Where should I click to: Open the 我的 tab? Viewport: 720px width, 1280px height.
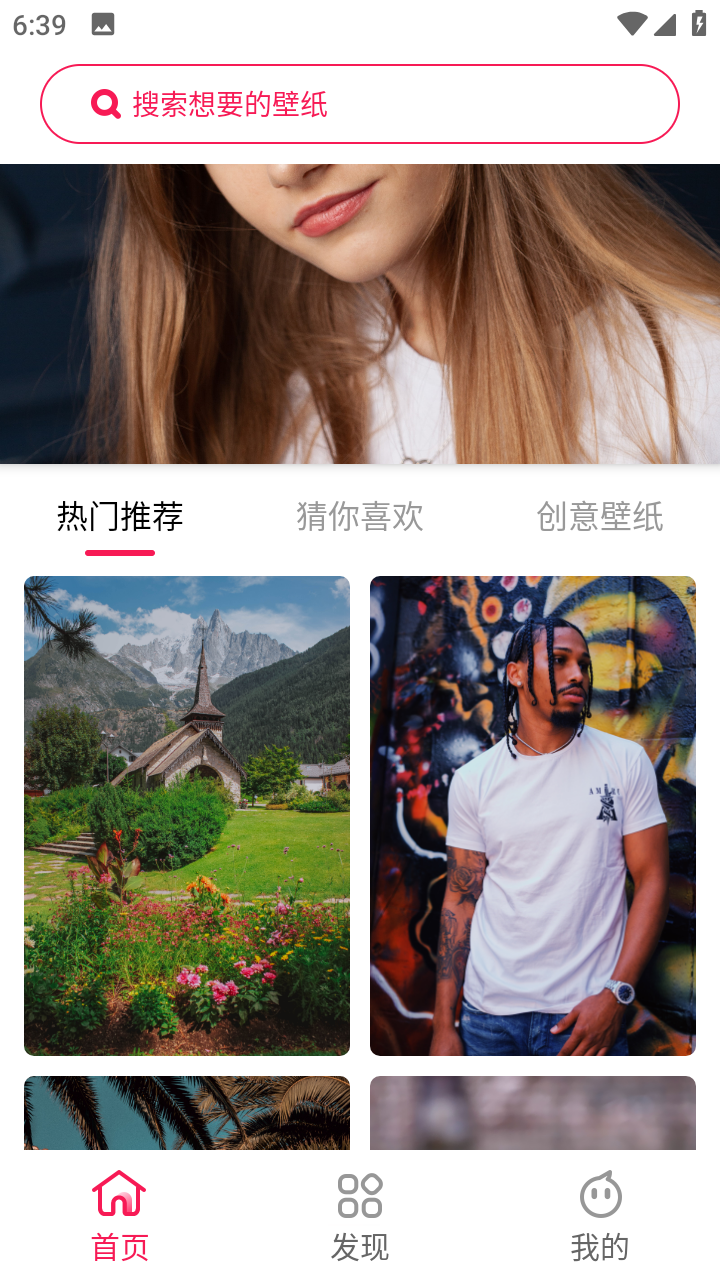pyautogui.click(x=600, y=1216)
